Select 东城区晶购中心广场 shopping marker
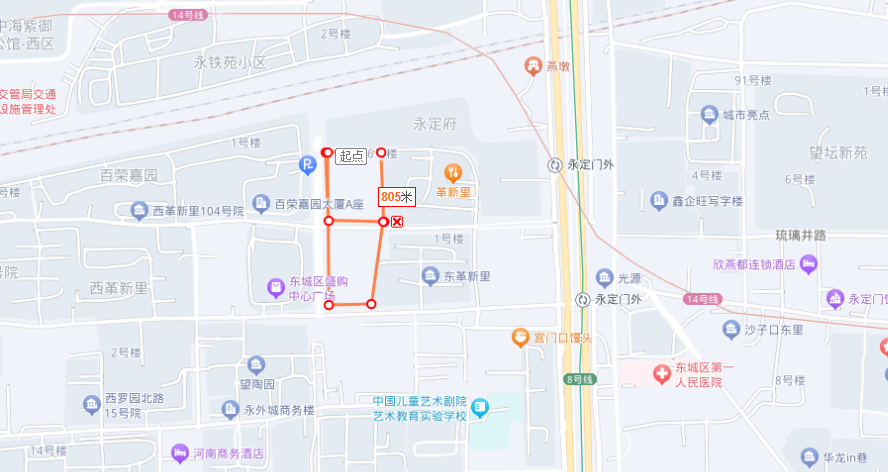Viewport: 888px width, 472px height. tap(275, 288)
